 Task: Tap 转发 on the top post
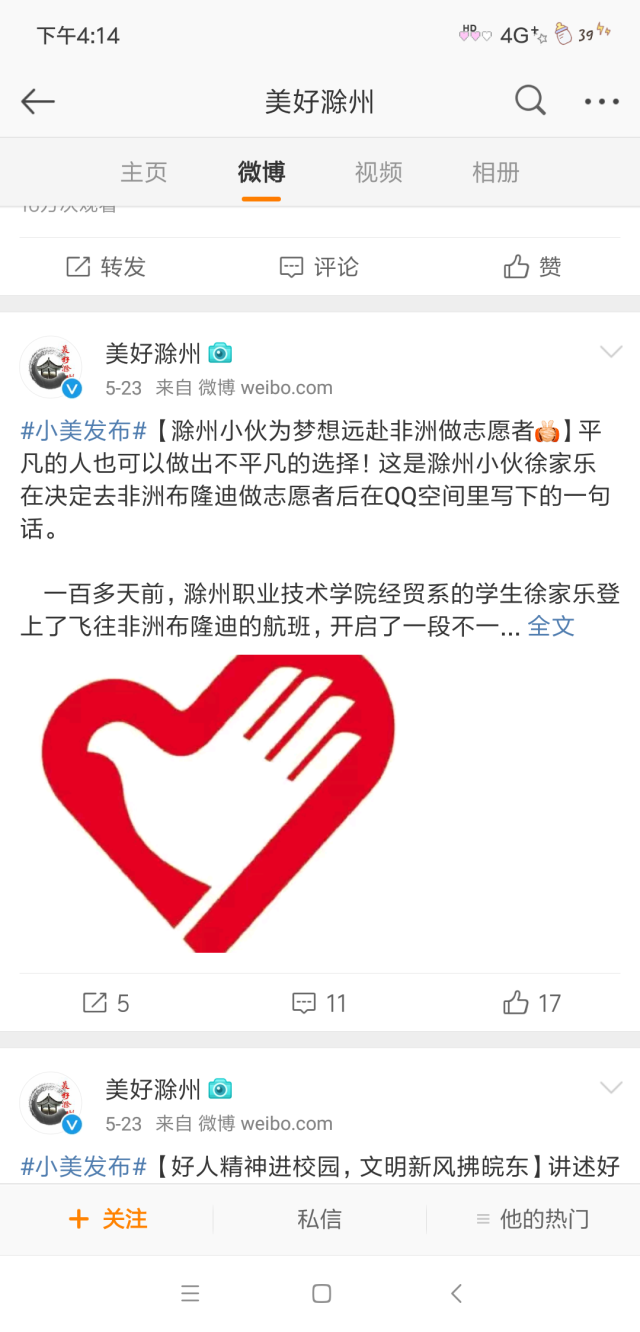point(106,267)
